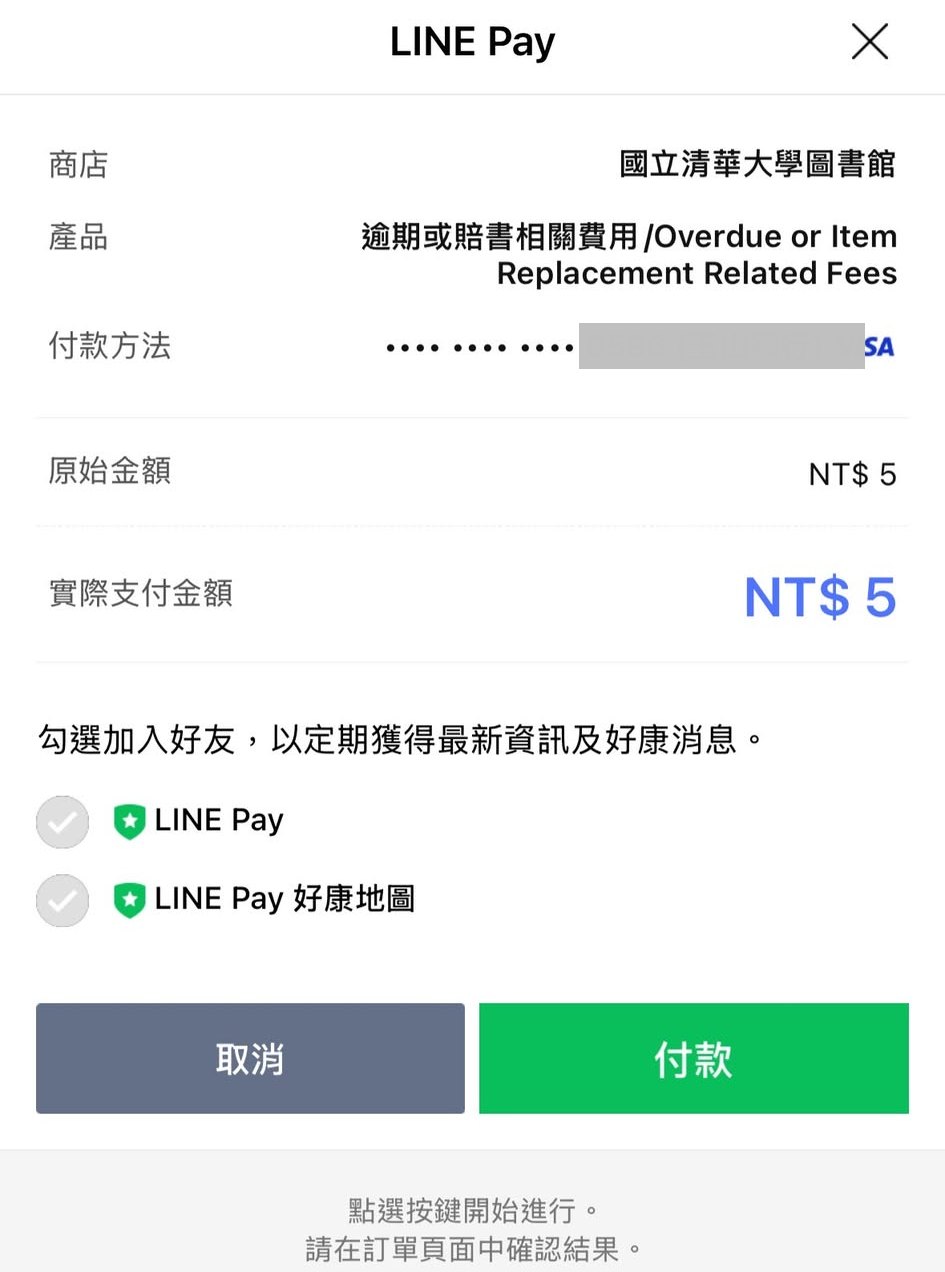Close the LINE Pay payment dialog
Image resolution: width=945 pixels, height=1272 pixels.
pyautogui.click(x=869, y=42)
